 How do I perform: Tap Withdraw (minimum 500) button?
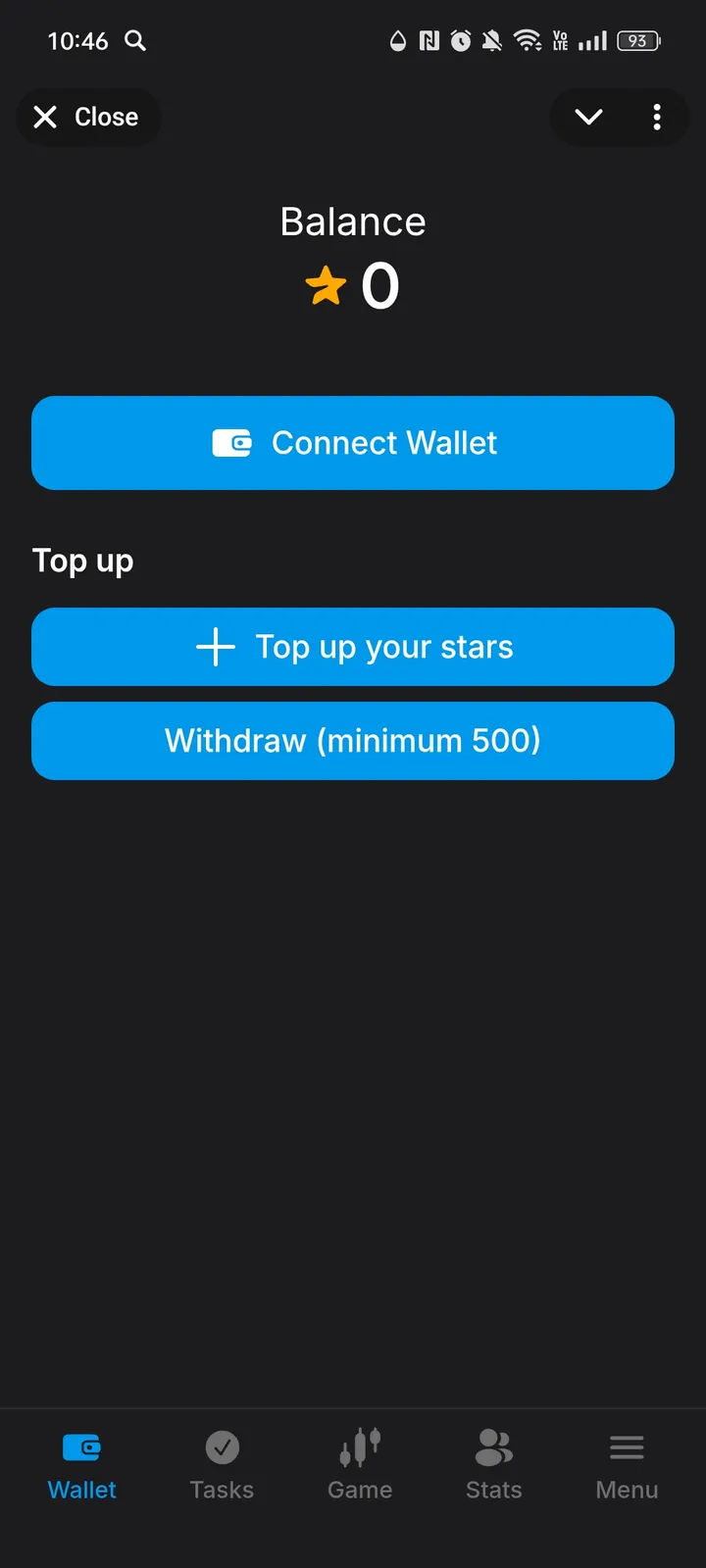(x=353, y=741)
